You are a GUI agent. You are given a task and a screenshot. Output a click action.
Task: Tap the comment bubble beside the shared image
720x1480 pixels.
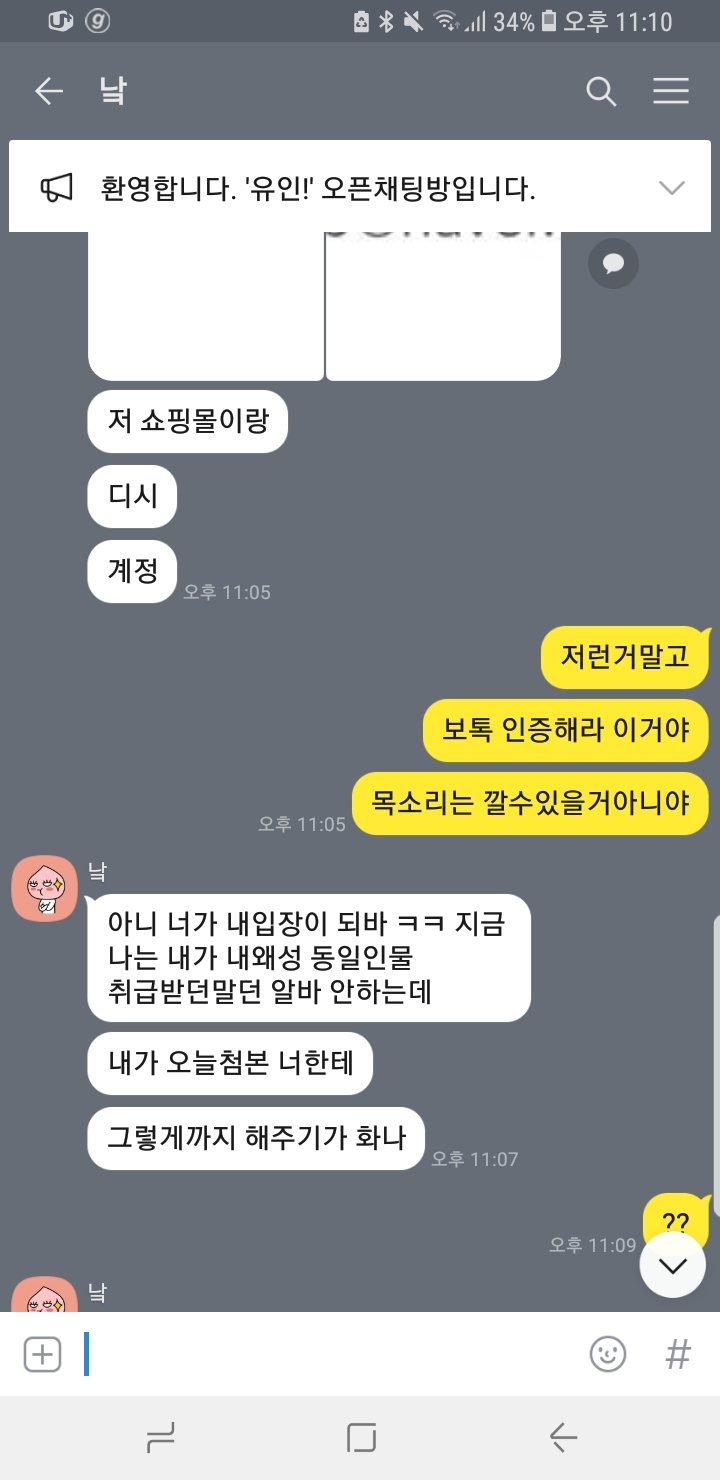pos(613,264)
